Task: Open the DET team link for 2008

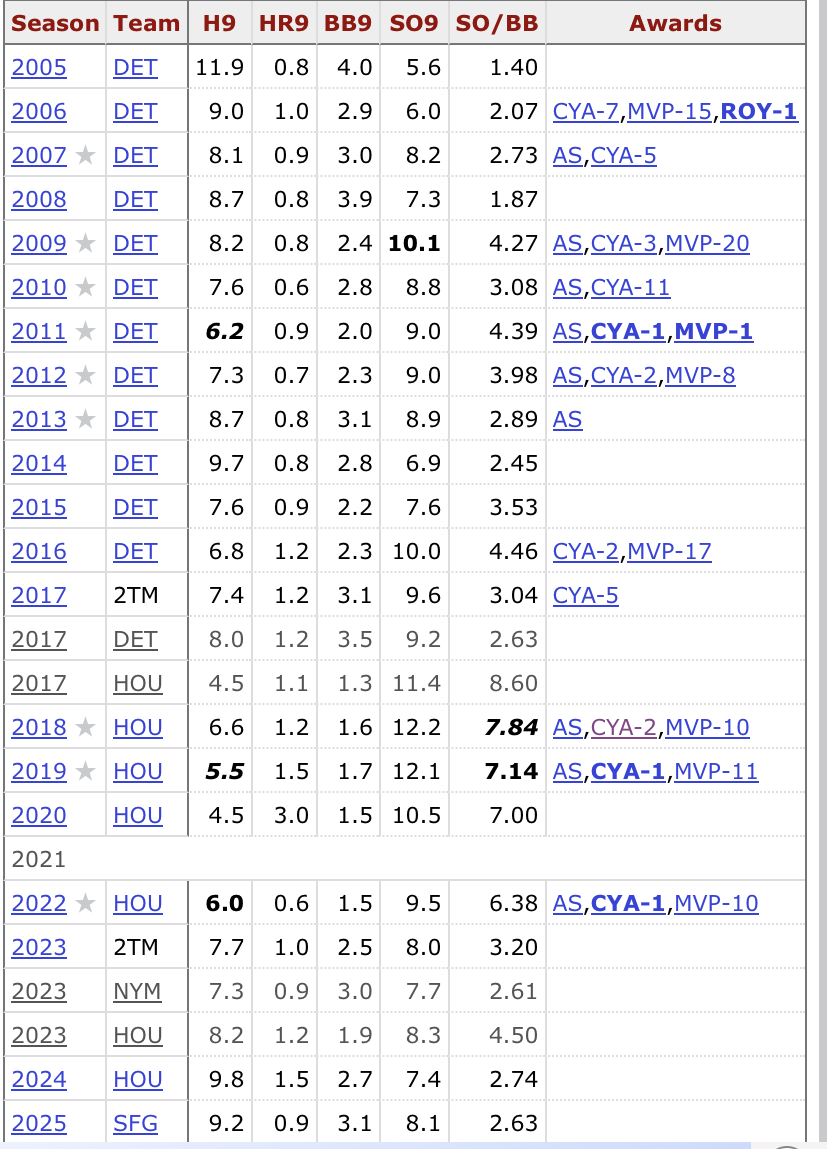Action: tap(135, 200)
